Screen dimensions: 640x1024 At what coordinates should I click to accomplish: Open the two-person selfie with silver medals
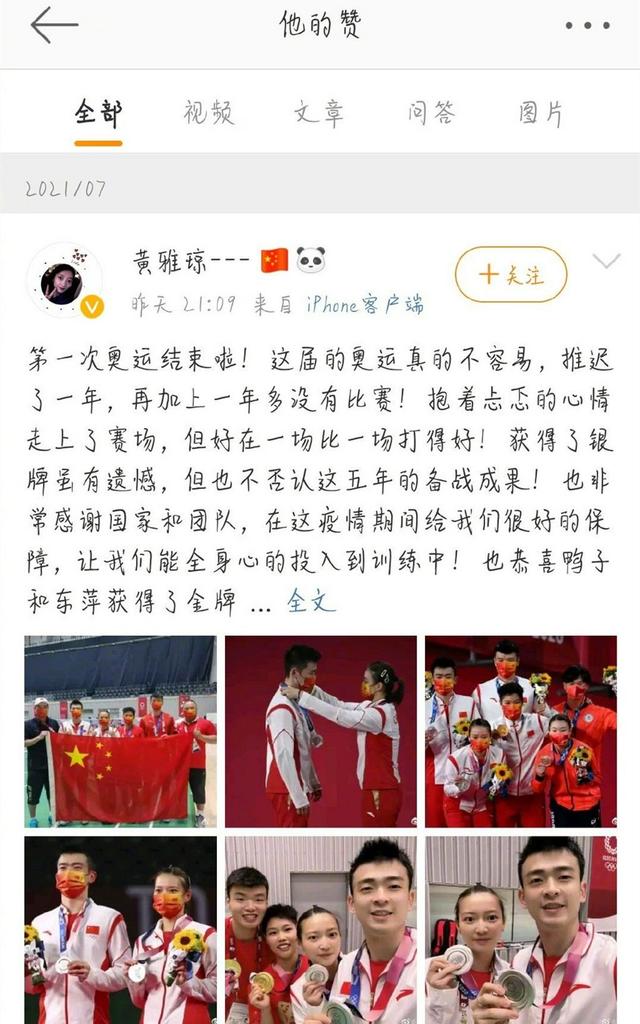click(x=521, y=930)
